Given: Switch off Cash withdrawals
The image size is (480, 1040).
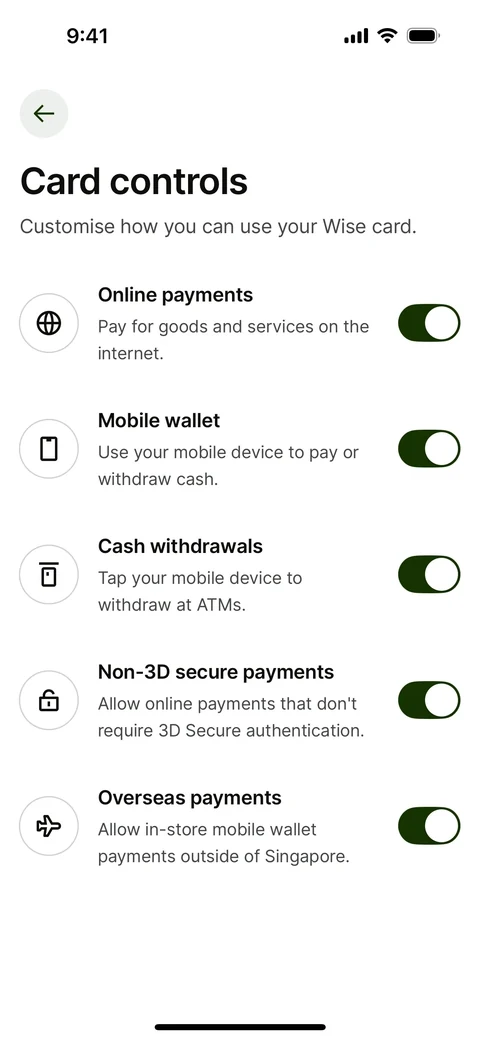Looking at the screenshot, I should pos(429,574).
